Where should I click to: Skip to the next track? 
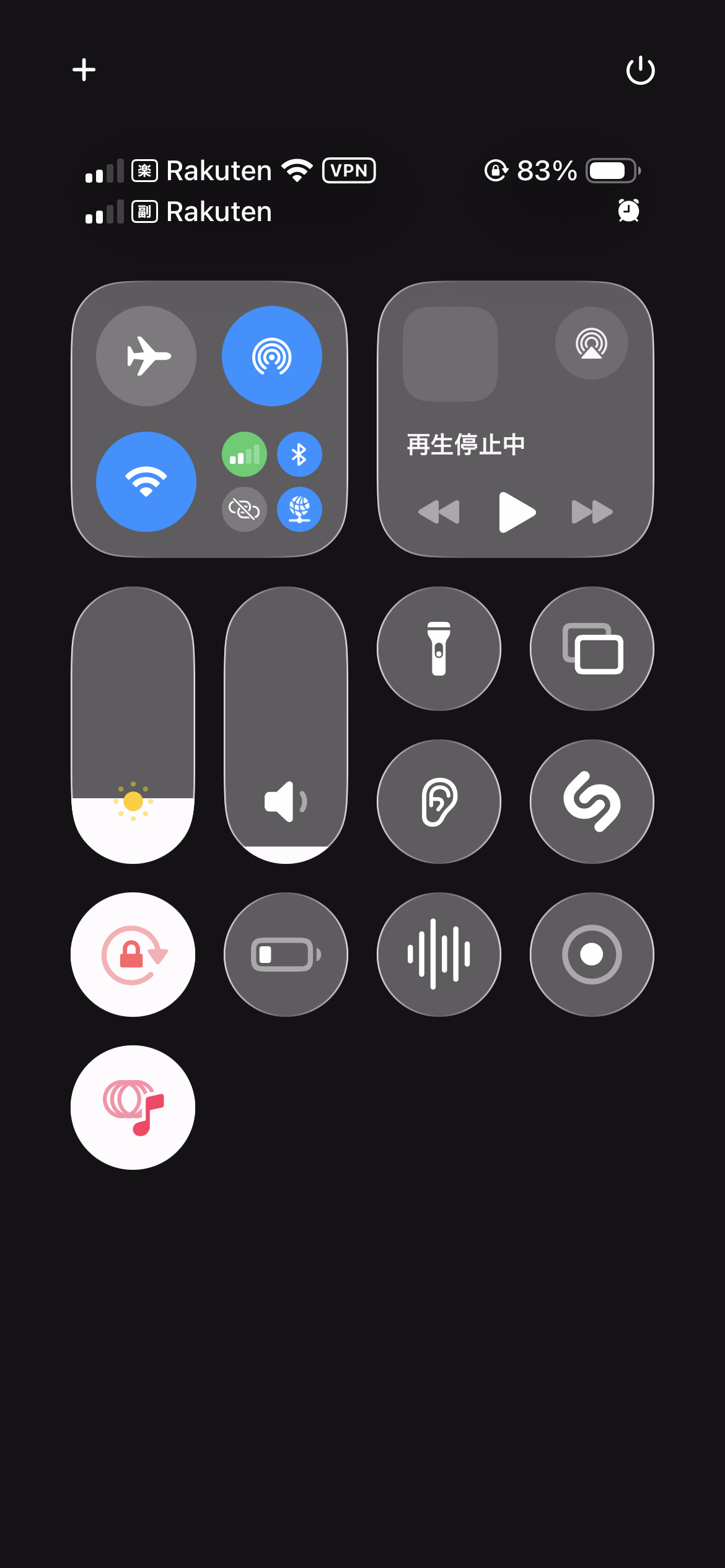[x=592, y=512]
